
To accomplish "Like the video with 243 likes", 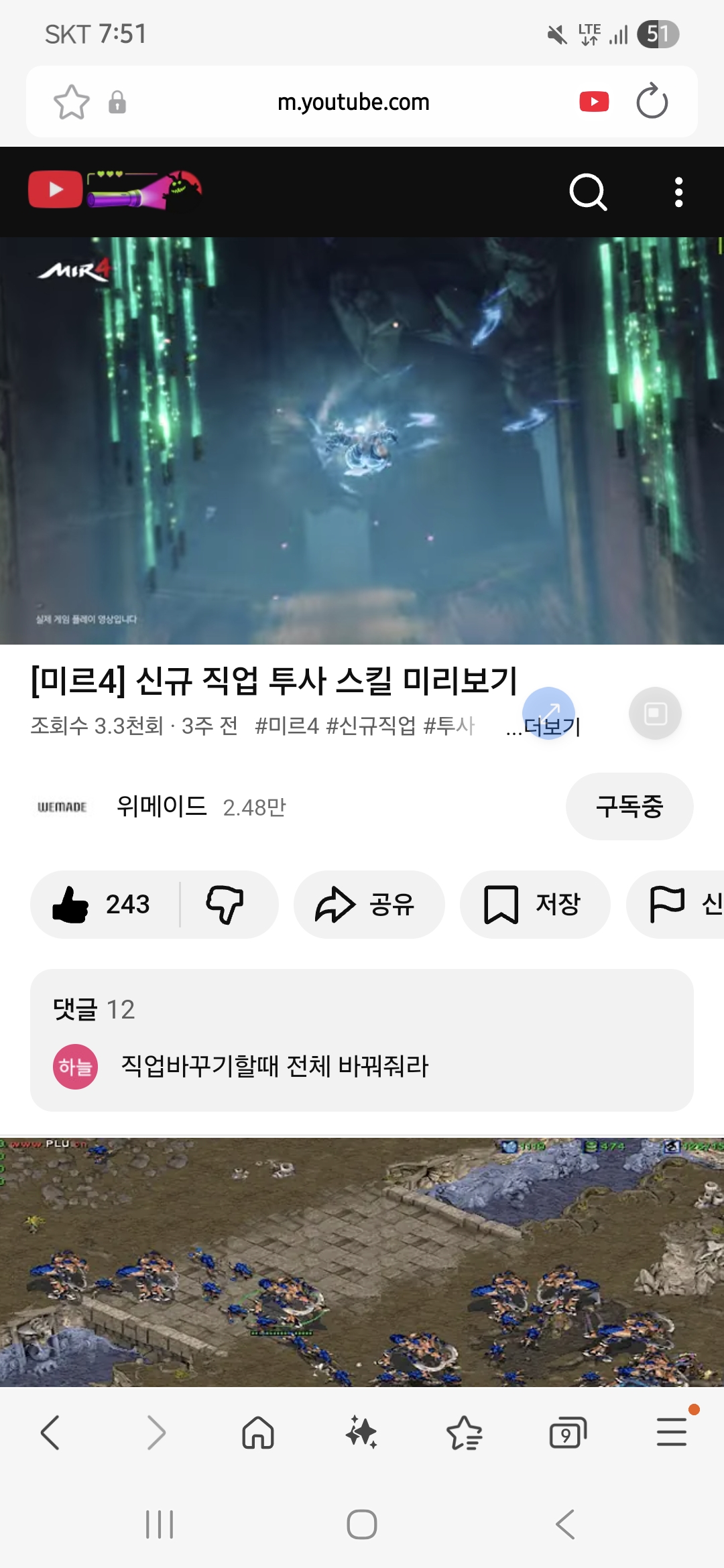I will (102, 905).
